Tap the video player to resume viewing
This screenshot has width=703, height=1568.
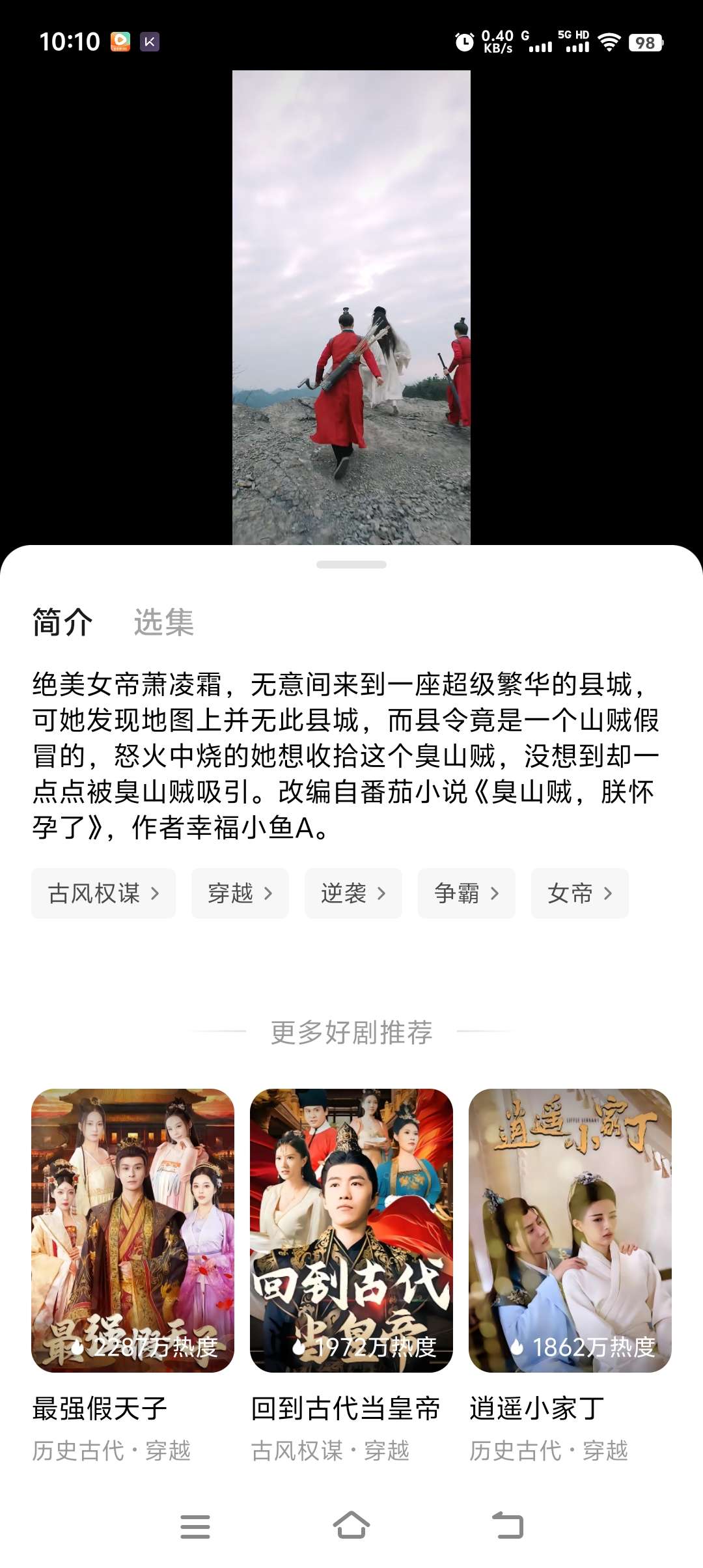351,306
